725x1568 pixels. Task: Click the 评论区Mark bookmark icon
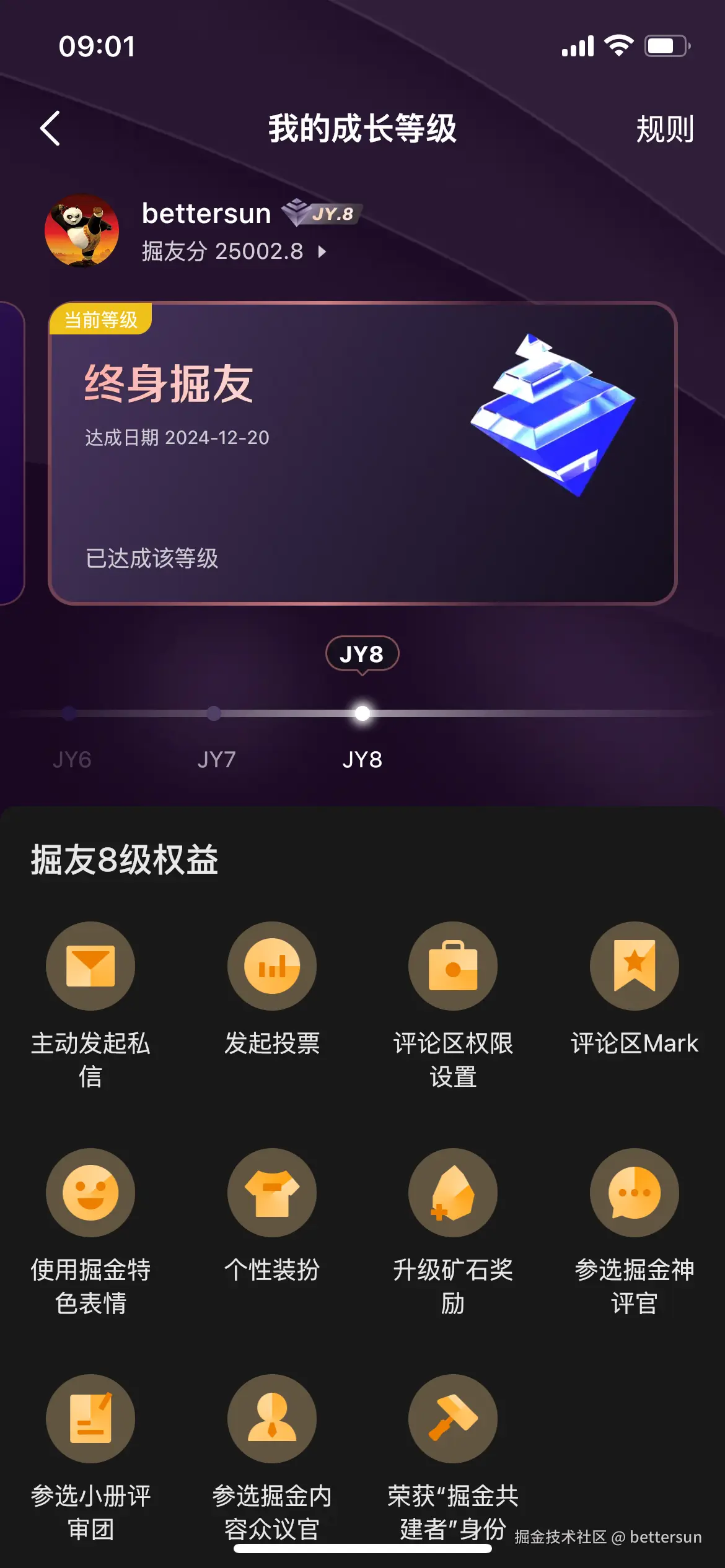(x=636, y=966)
